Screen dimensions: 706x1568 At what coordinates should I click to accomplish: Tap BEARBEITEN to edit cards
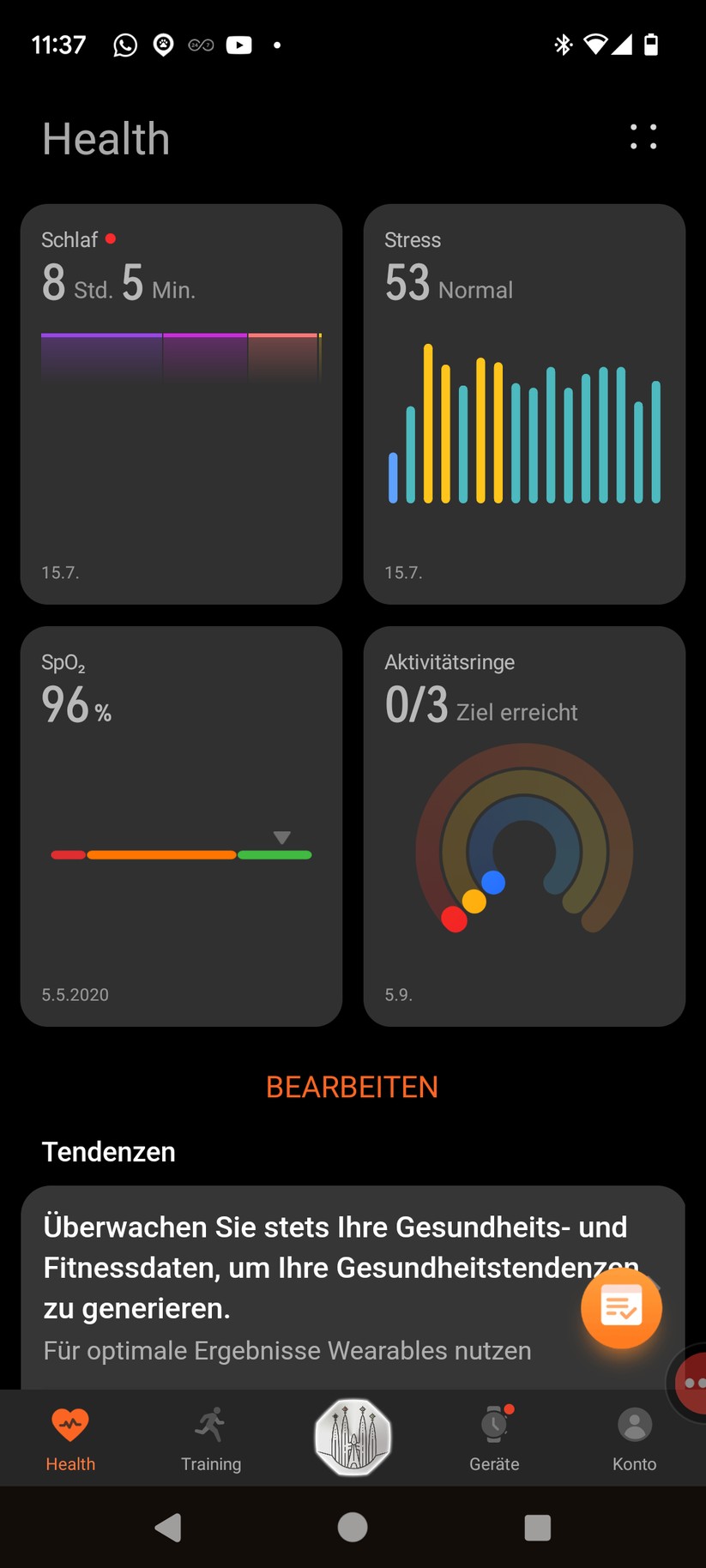(x=352, y=1087)
